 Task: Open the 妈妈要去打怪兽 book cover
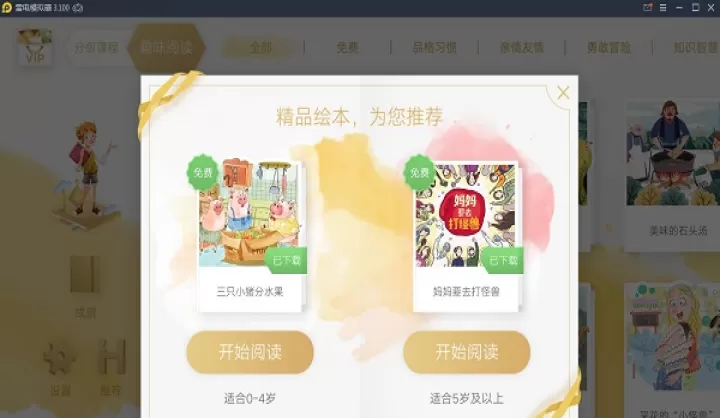coord(466,217)
